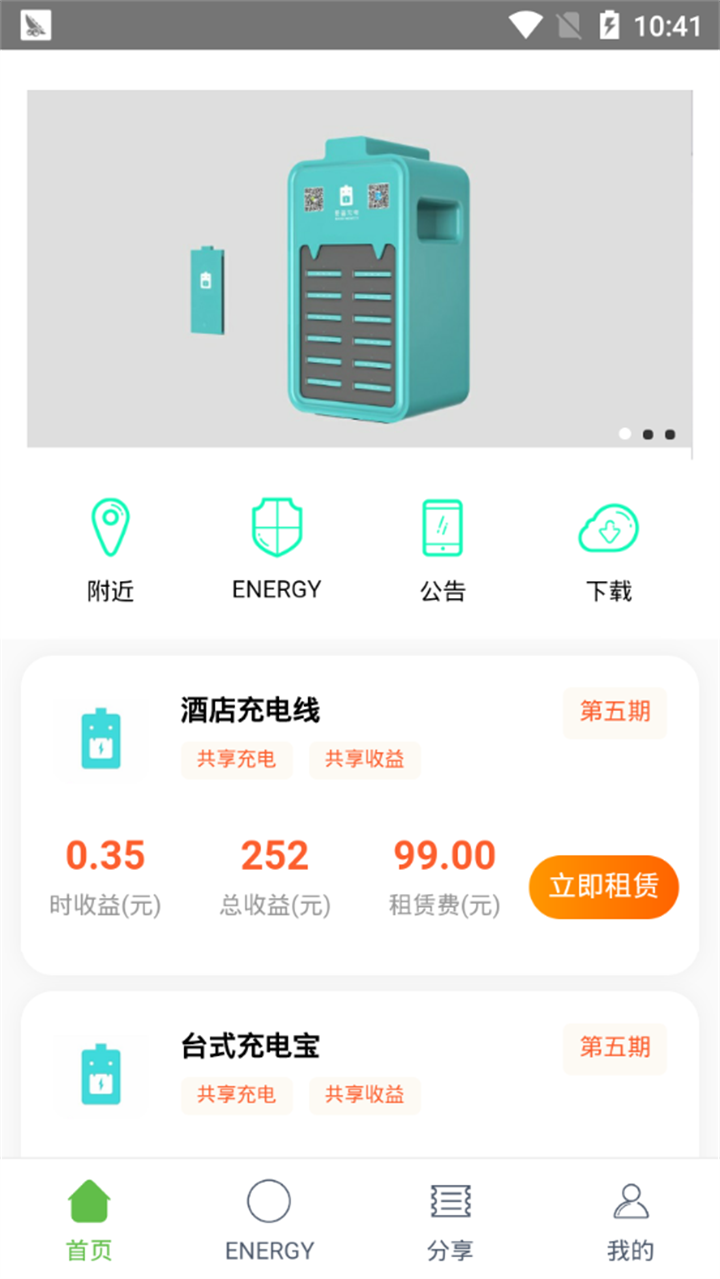Select the 首页 home icon in bottom bar
Image resolution: width=720 pixels, height=1279 pixels.
point(89,1198)
